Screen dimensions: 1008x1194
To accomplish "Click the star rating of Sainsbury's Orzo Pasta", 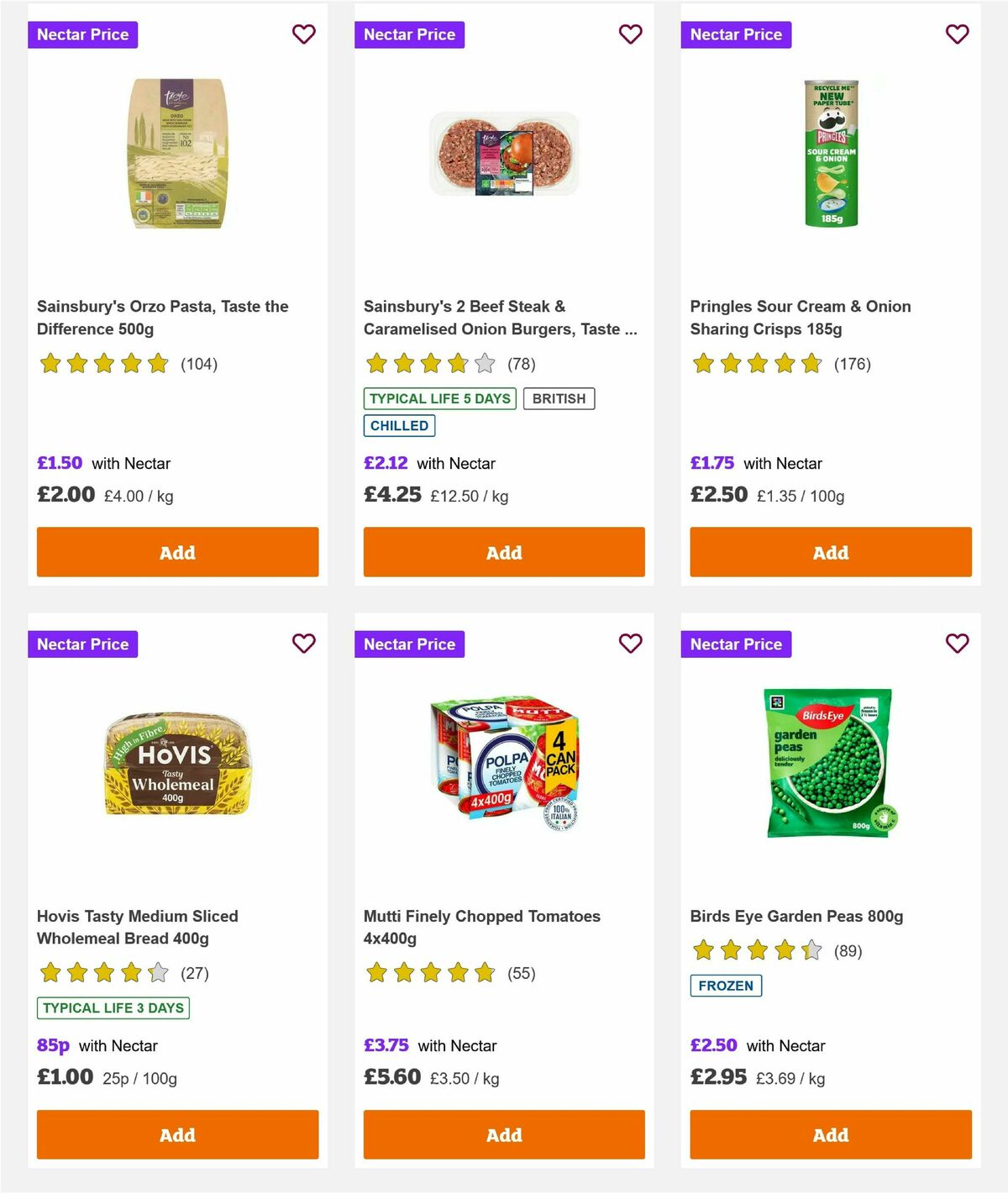I will [103, 363].
